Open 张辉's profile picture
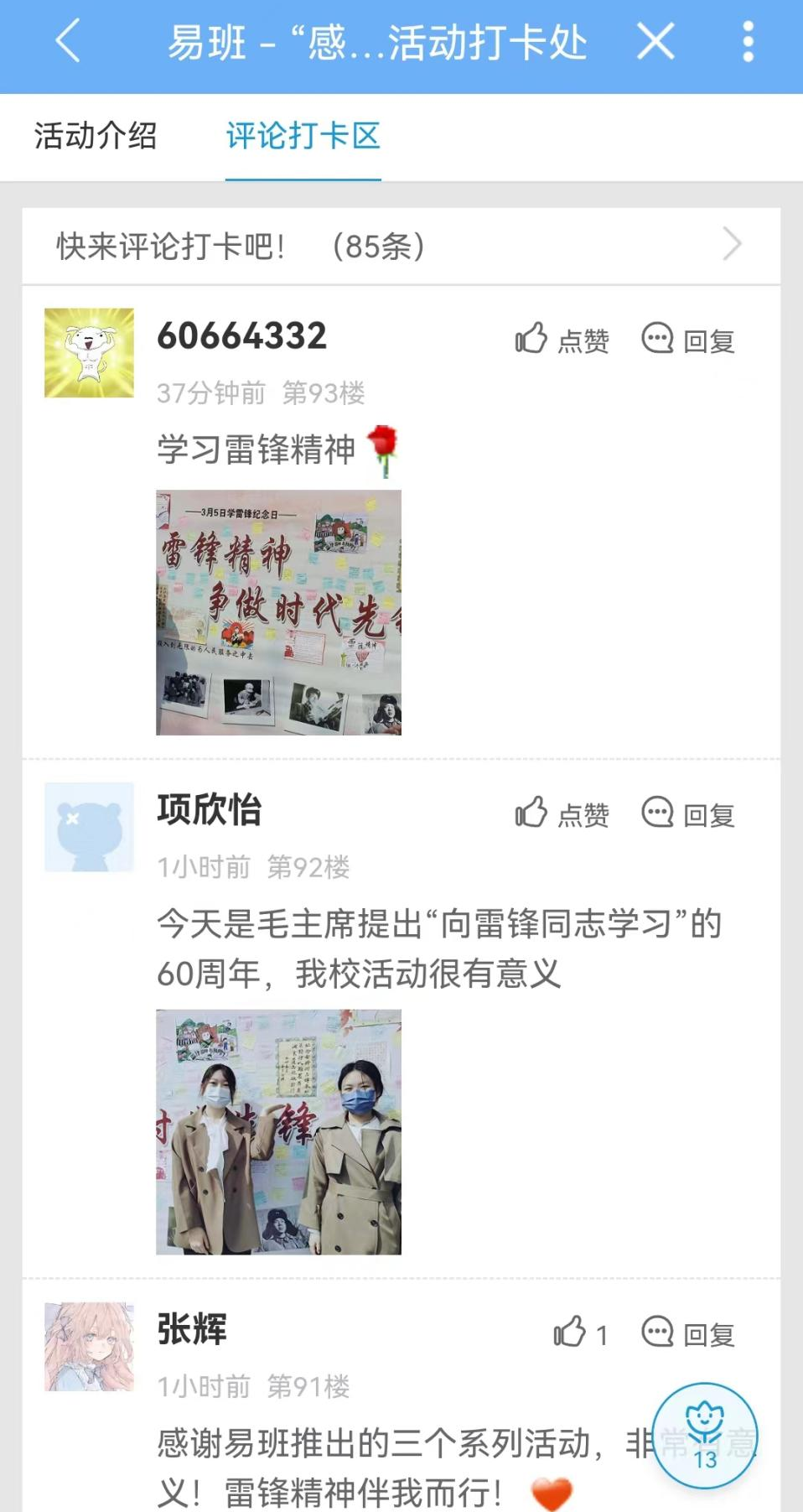 point(89,1346)
